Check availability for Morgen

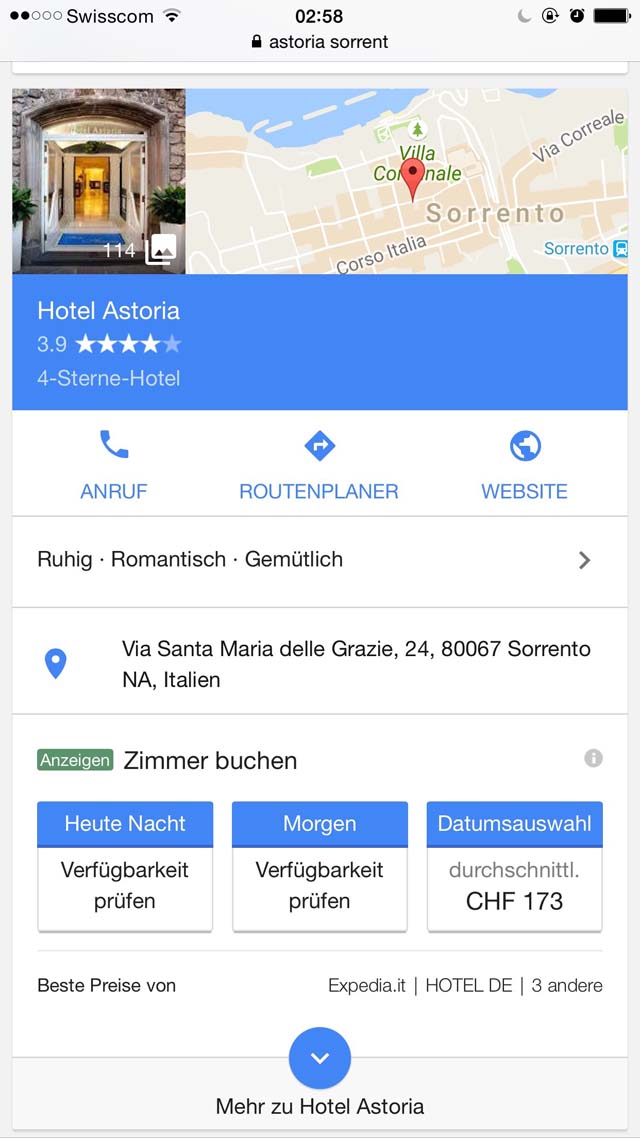(320, 866)
